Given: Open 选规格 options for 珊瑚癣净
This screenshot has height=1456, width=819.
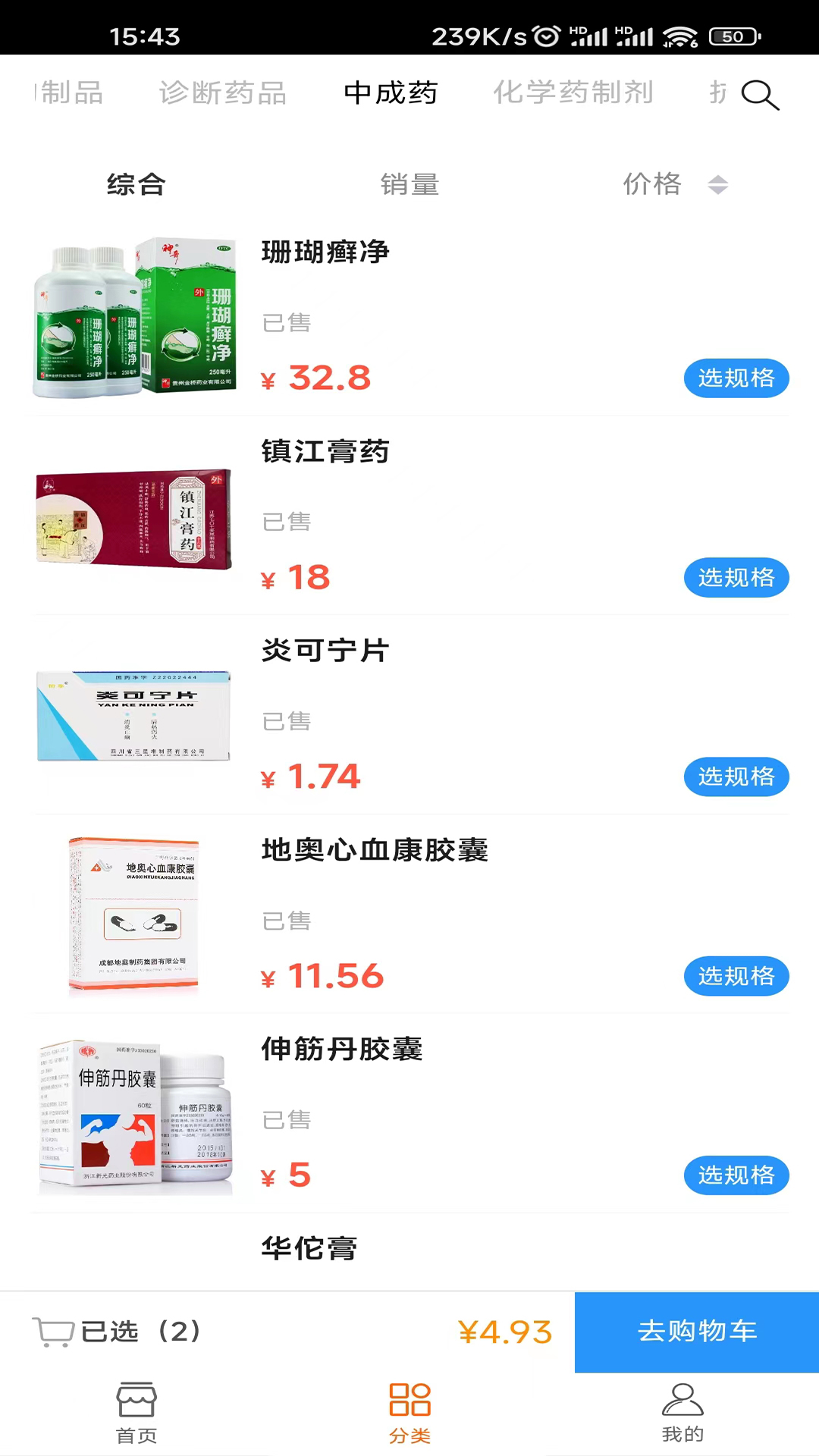Looking at the screenshot, I should (736, 378).
